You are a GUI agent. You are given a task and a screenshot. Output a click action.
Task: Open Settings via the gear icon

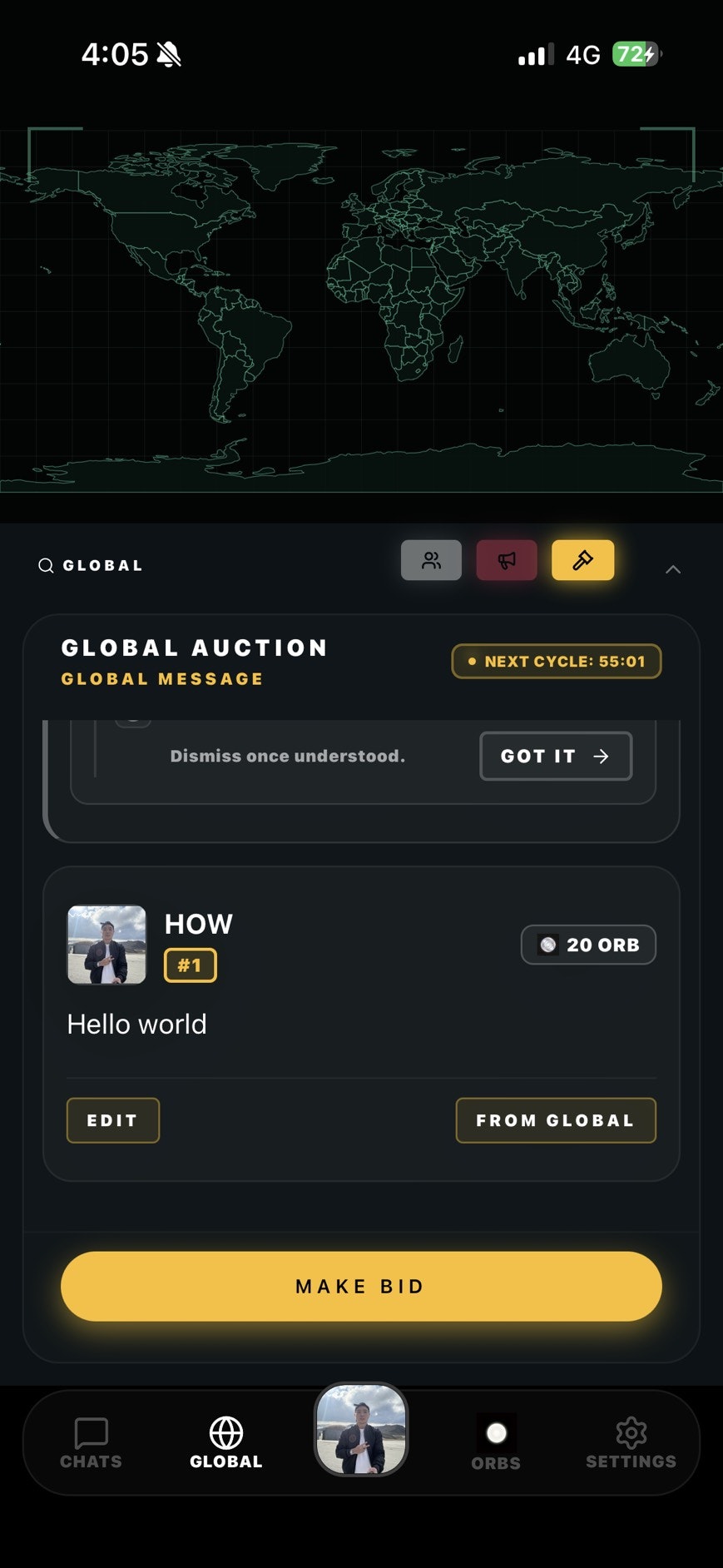click(x=631, y=1427)
